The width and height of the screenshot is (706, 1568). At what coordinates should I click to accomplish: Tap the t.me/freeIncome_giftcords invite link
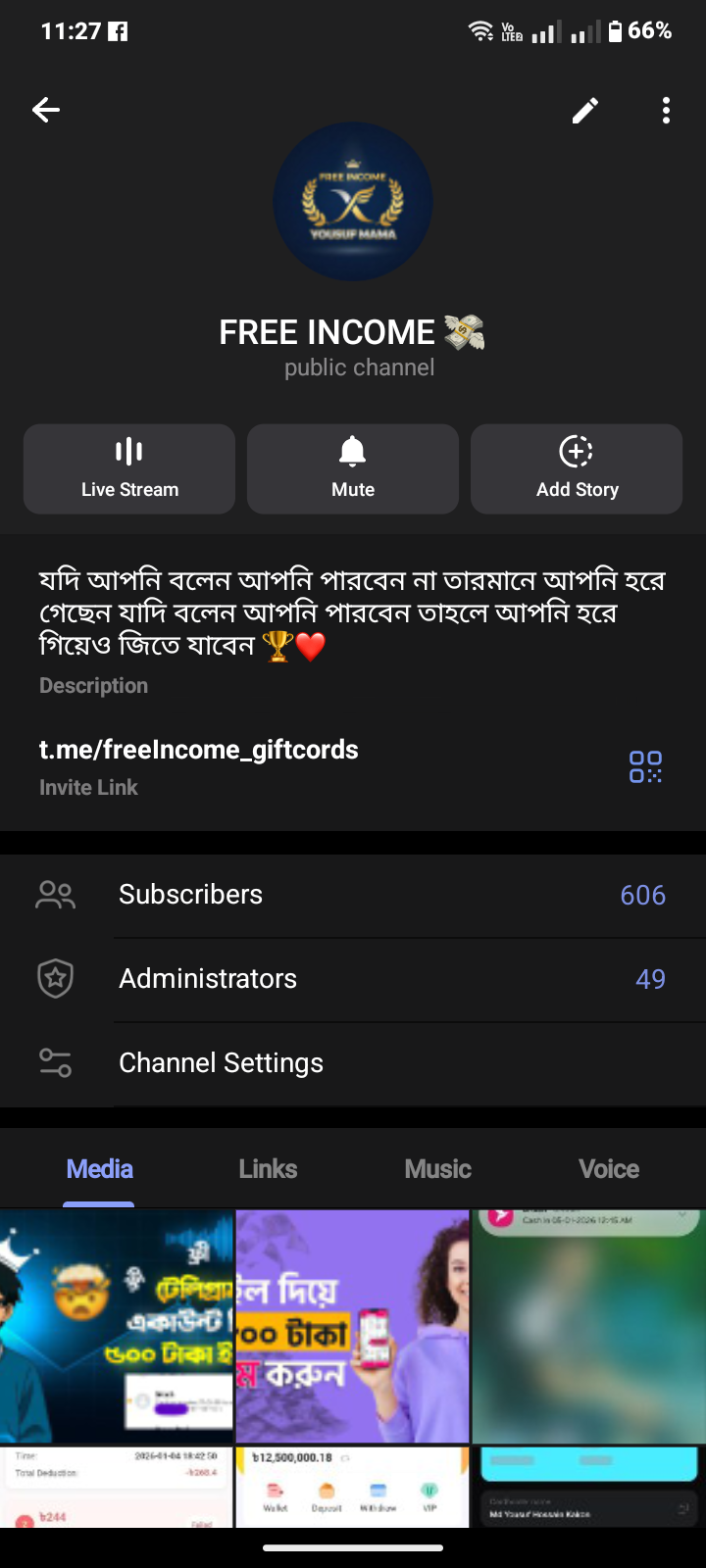coord(199,750)
